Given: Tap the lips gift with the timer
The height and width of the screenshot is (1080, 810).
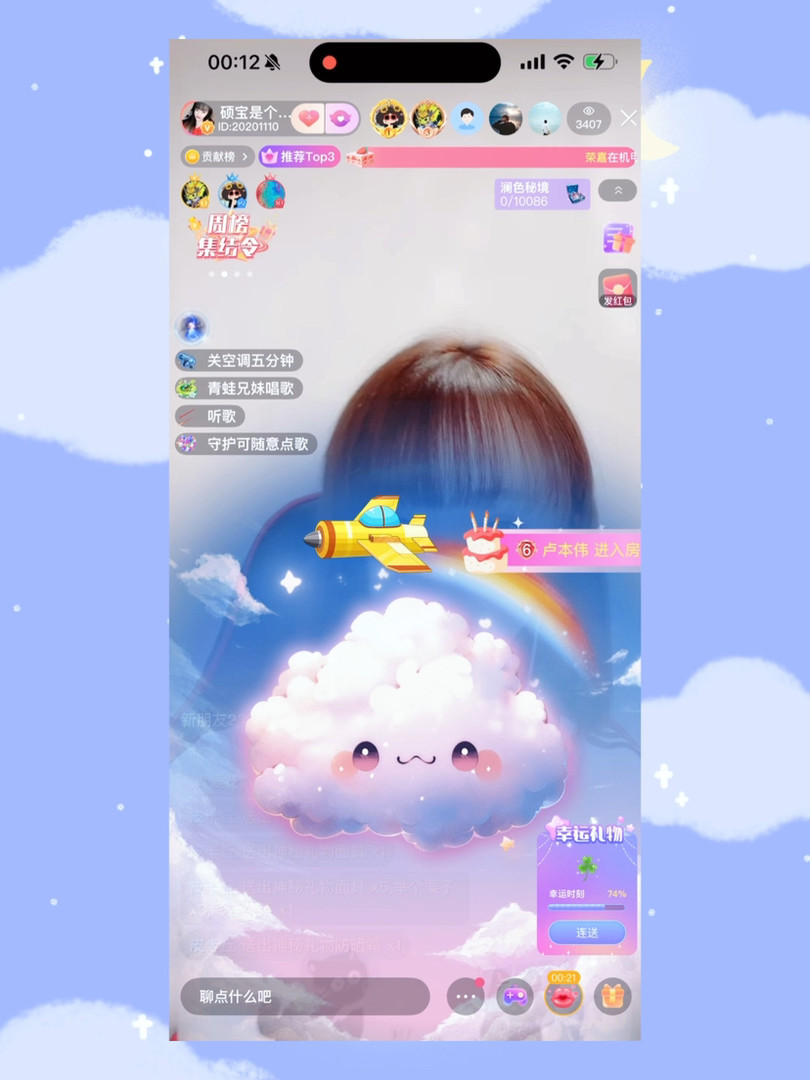Looking at the screenshot, I should point(564,997).
